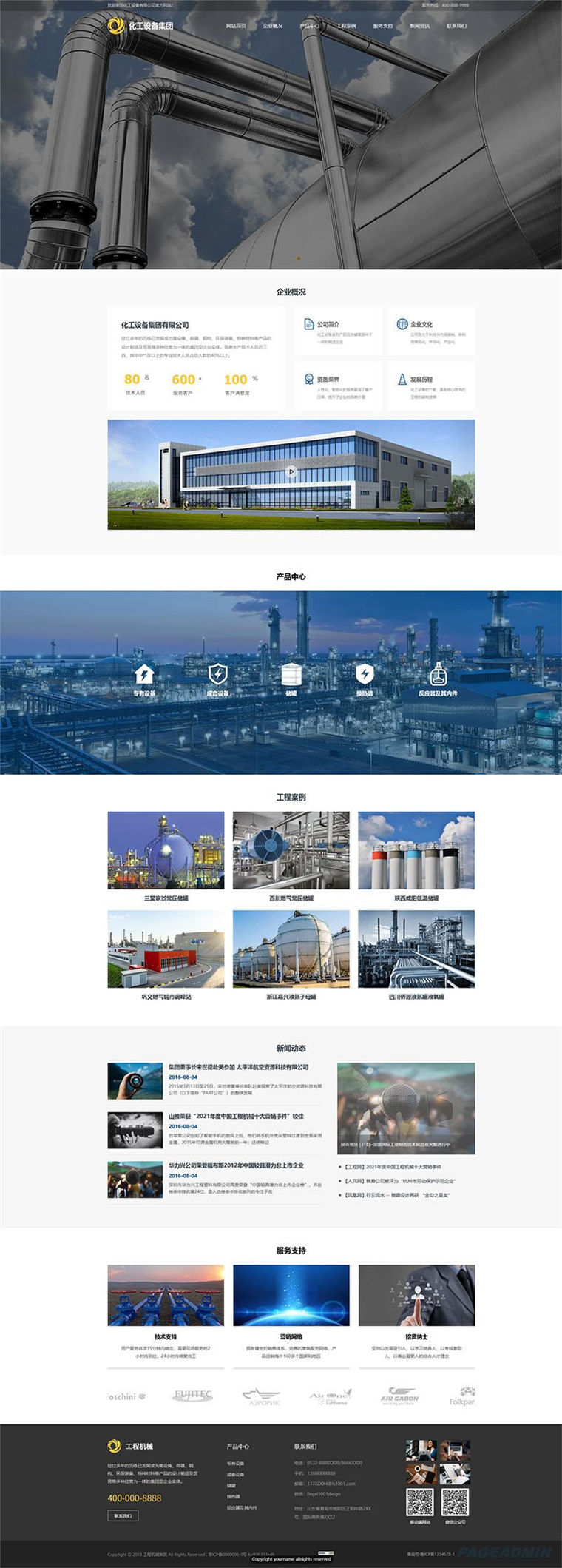The height and width of the screenshot is (1568, 562).
Task: Switch to 新闻资讯 in the top navigation
Action: tap(419, 26)
